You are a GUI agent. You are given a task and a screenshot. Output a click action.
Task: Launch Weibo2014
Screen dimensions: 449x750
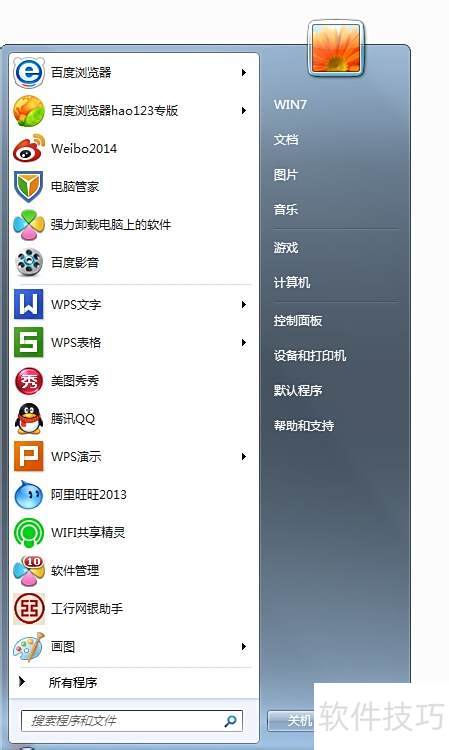click(130, 149)
